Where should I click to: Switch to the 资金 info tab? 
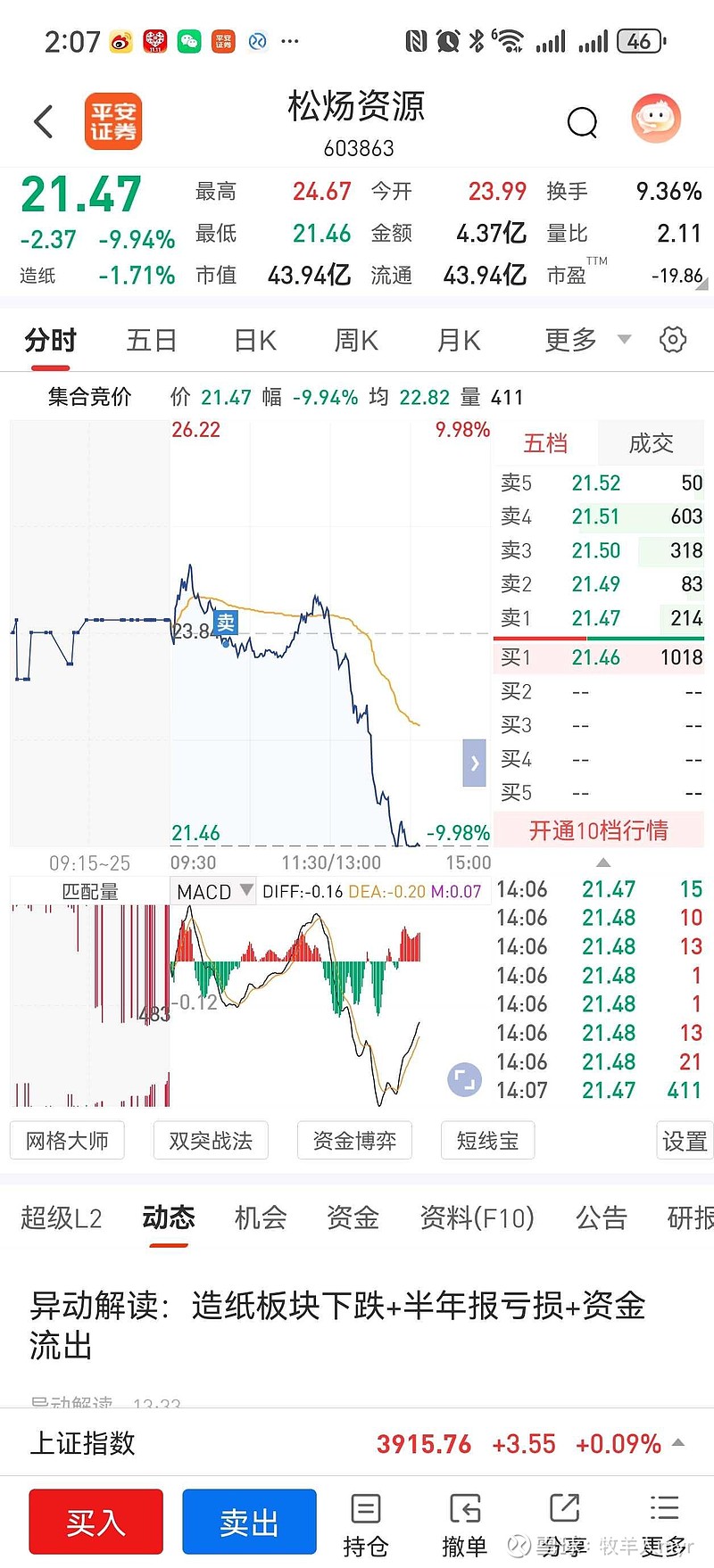click(x=353, y=1217)
